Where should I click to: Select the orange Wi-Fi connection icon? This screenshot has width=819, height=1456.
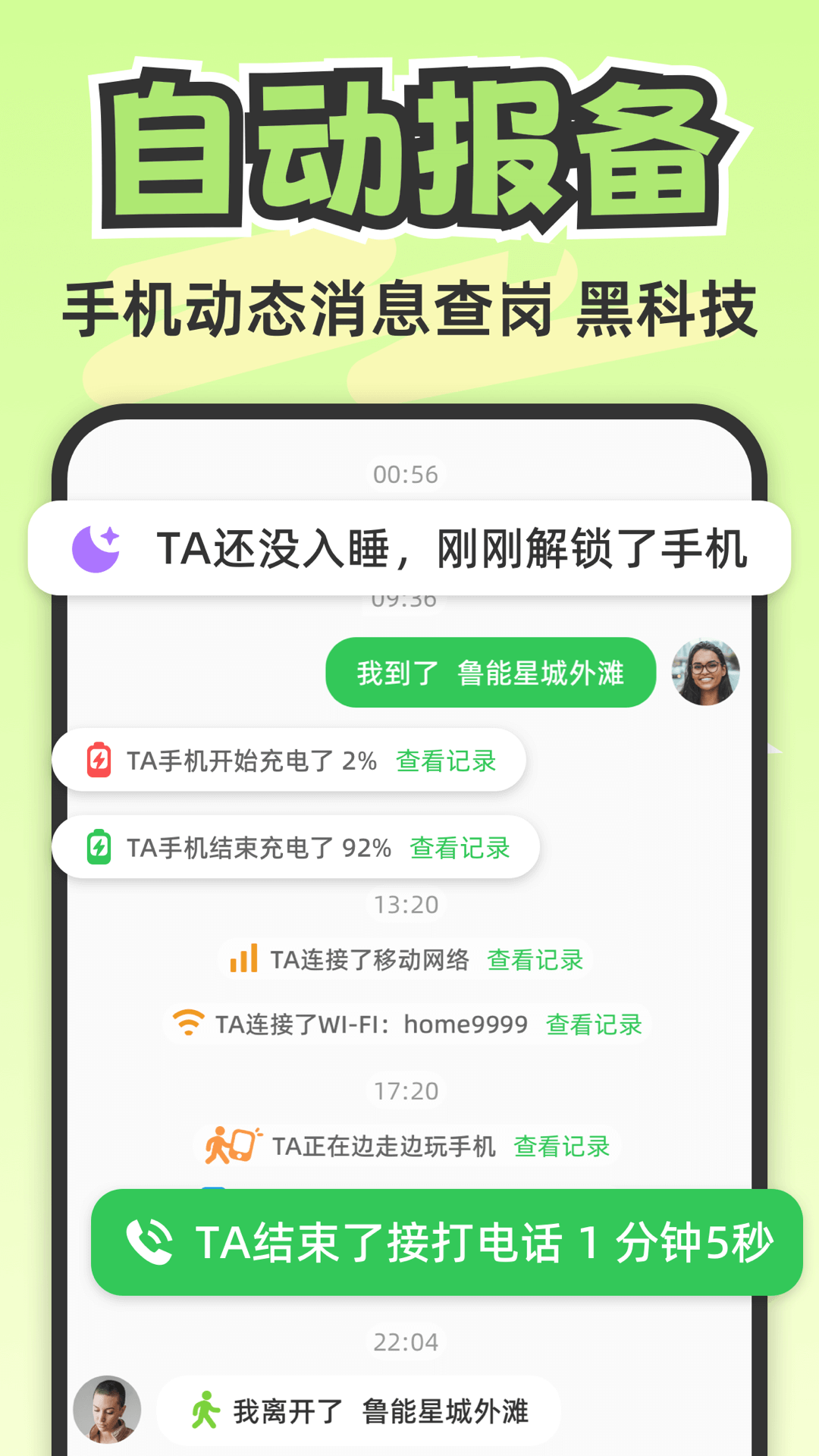(x=190, y=1024)
